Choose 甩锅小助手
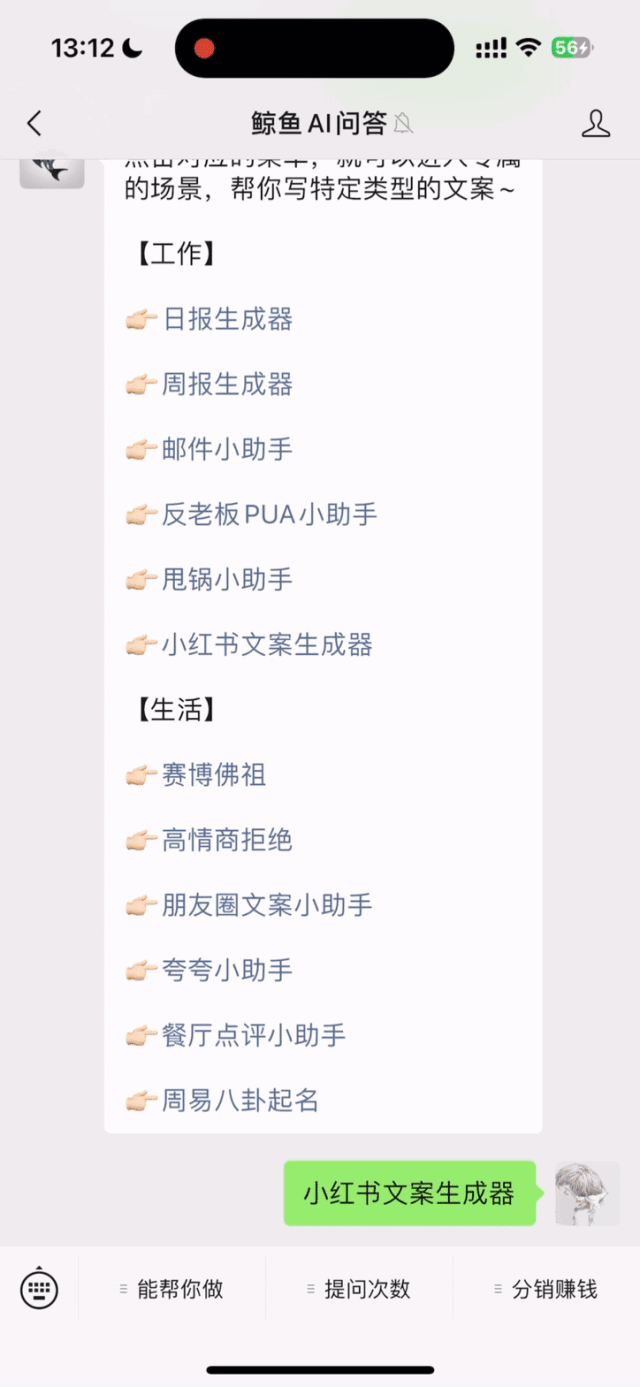This screenshot has height=1387, width=640. coord(227,580)
